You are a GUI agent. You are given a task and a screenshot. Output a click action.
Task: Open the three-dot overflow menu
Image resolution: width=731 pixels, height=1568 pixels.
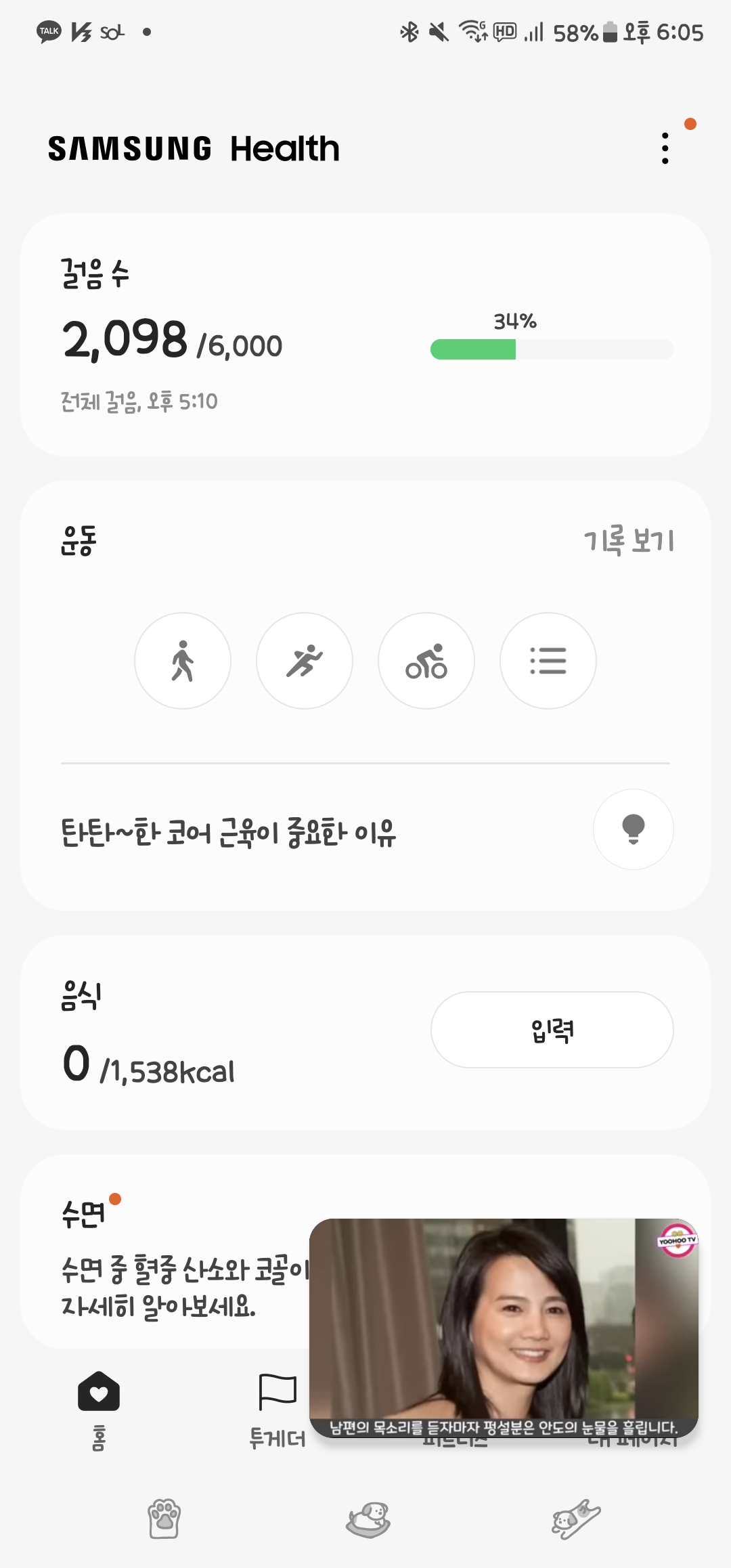click(665, 148)
